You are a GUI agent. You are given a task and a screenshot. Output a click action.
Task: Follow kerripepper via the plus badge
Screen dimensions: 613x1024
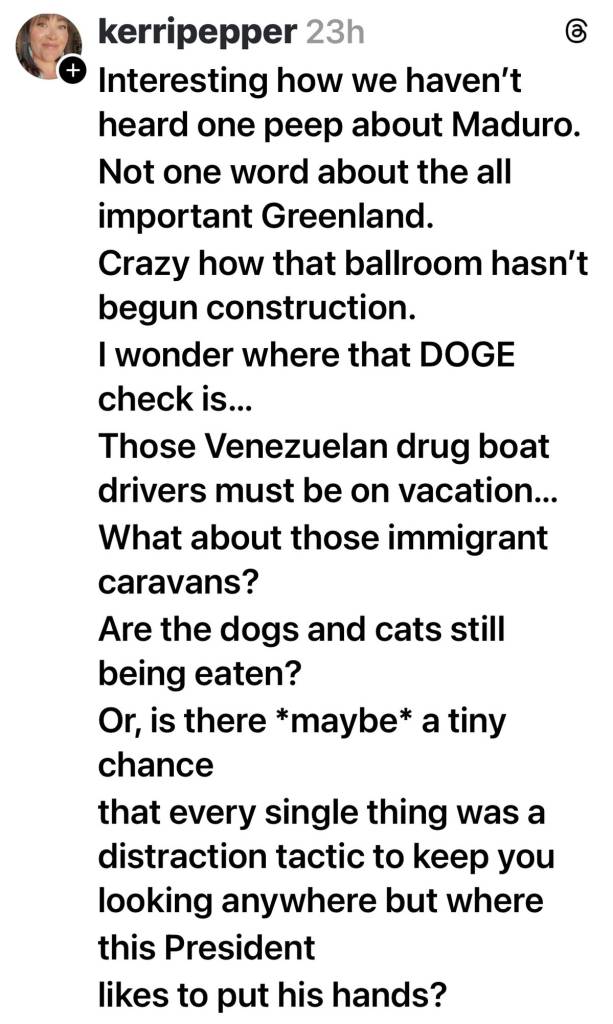pyautogui.click(x=71, y=72)
